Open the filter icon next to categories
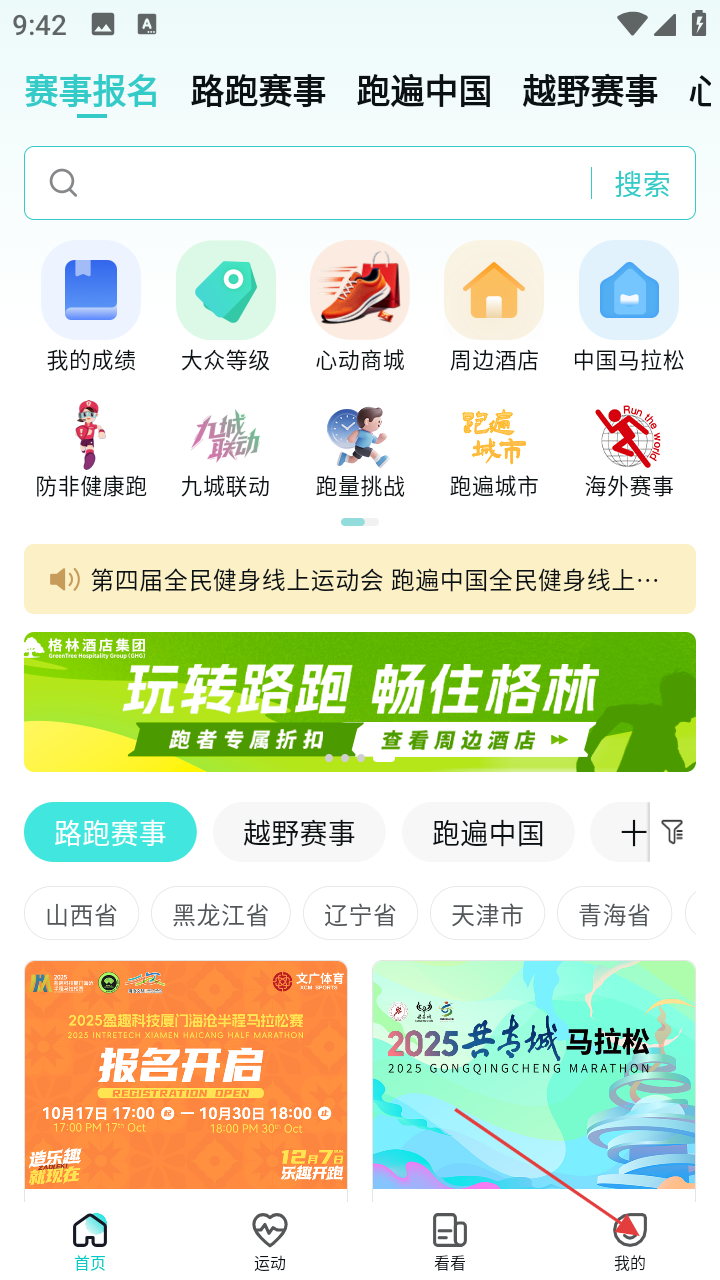Screen dimensions: 720x1280 (673, 831)
